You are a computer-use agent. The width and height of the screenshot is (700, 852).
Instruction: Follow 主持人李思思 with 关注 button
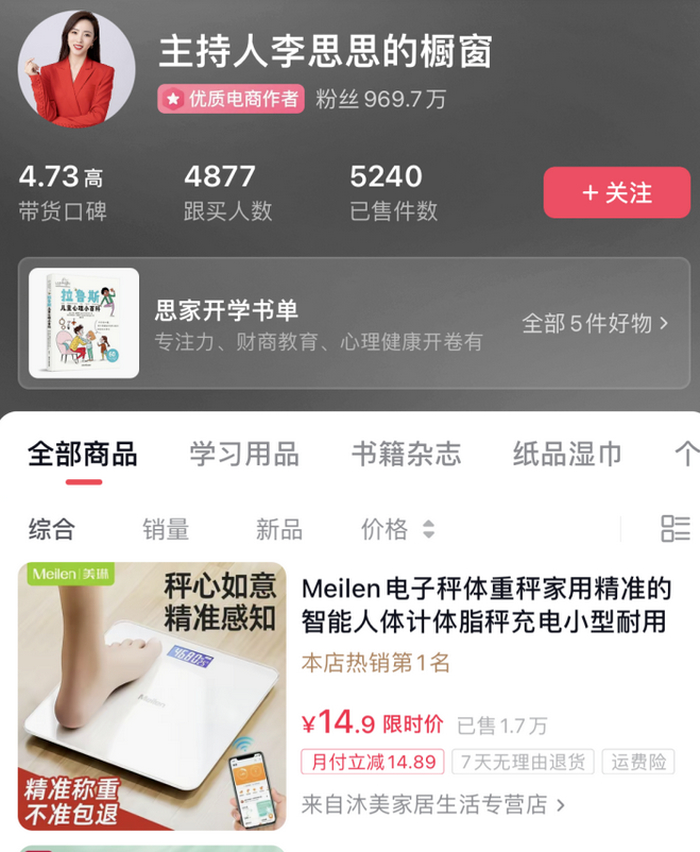pos(616,193)
